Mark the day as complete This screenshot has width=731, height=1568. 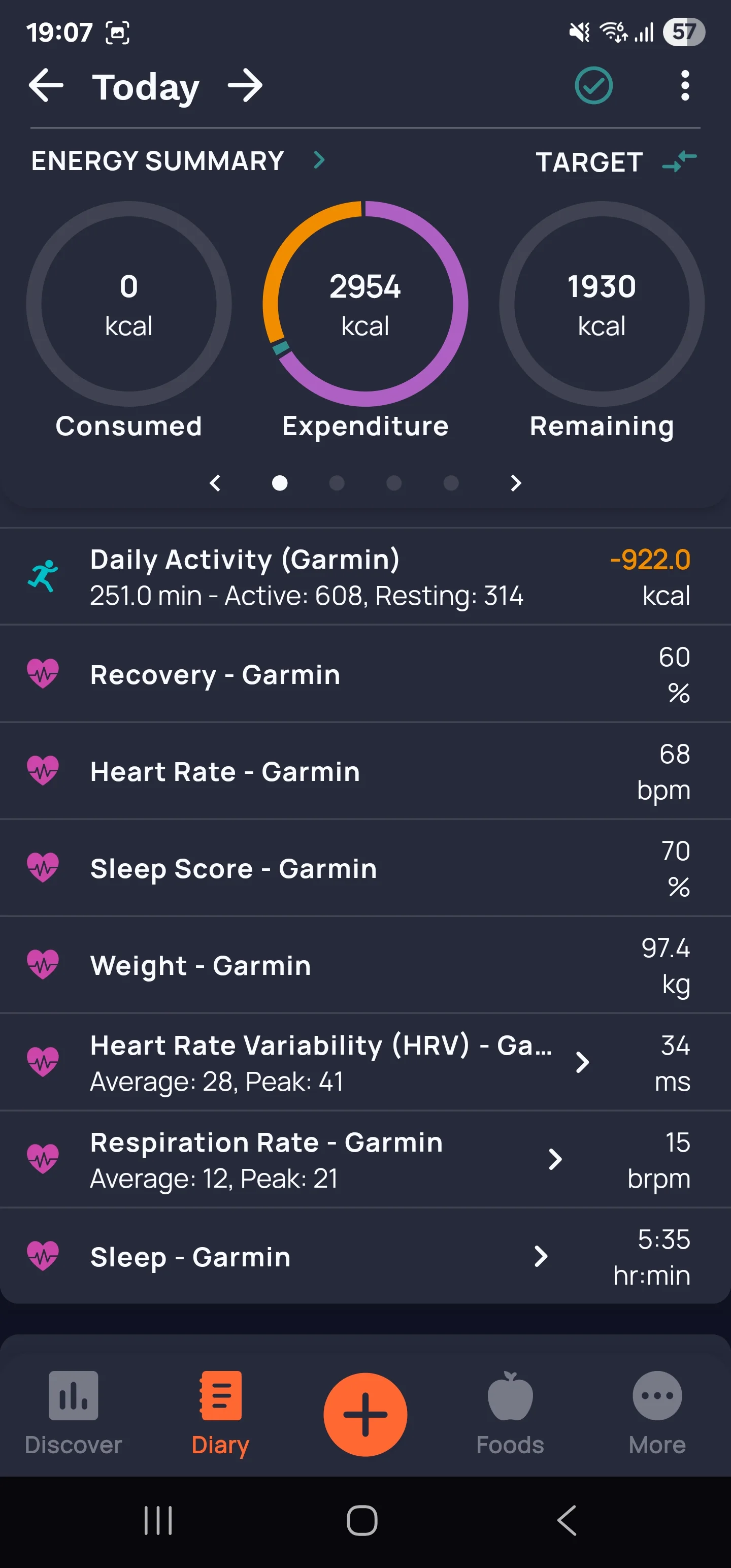(x=593, y=86)
